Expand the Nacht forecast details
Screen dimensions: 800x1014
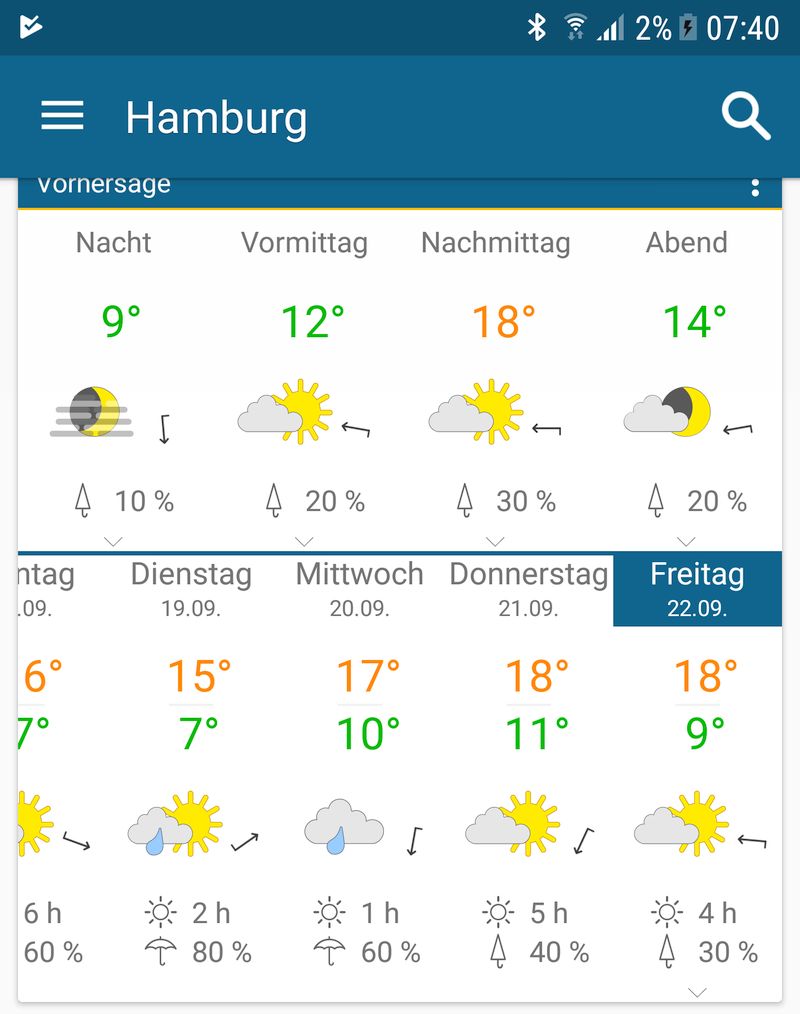[x=113, y=541]
